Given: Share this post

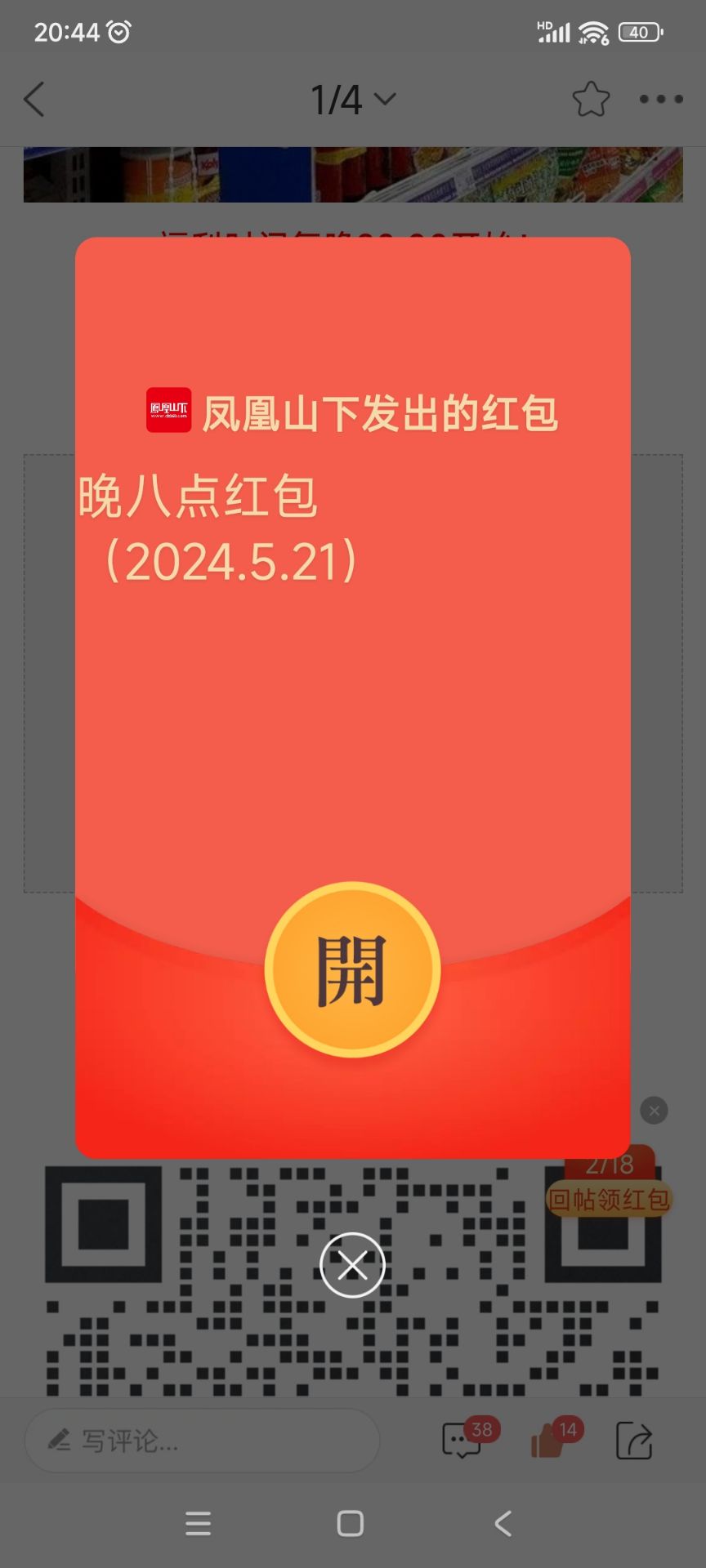Looking at the screenshot, I should coord(634,1441).
